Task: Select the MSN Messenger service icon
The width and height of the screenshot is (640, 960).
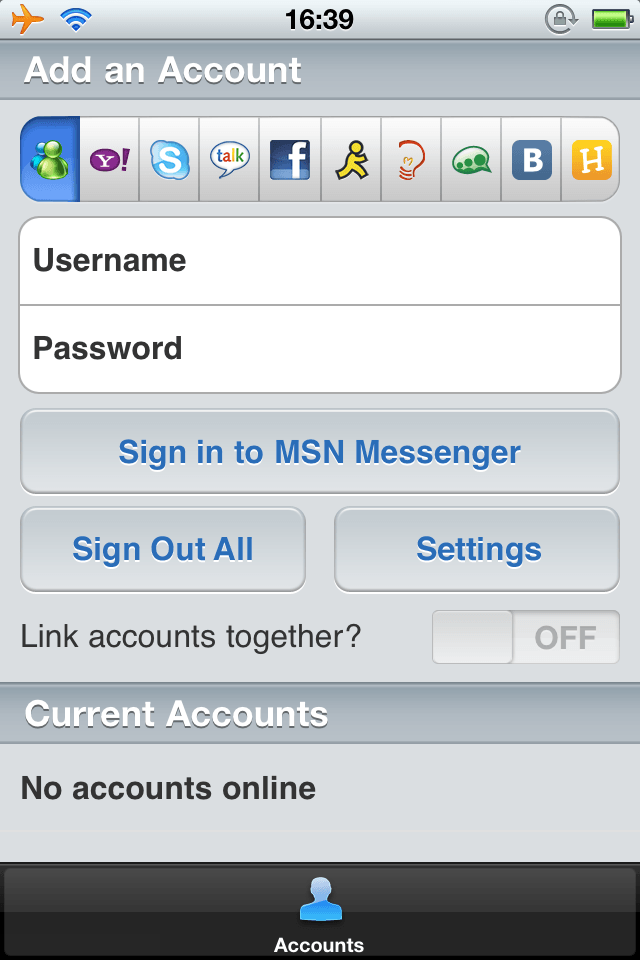Action: (50, 160)
